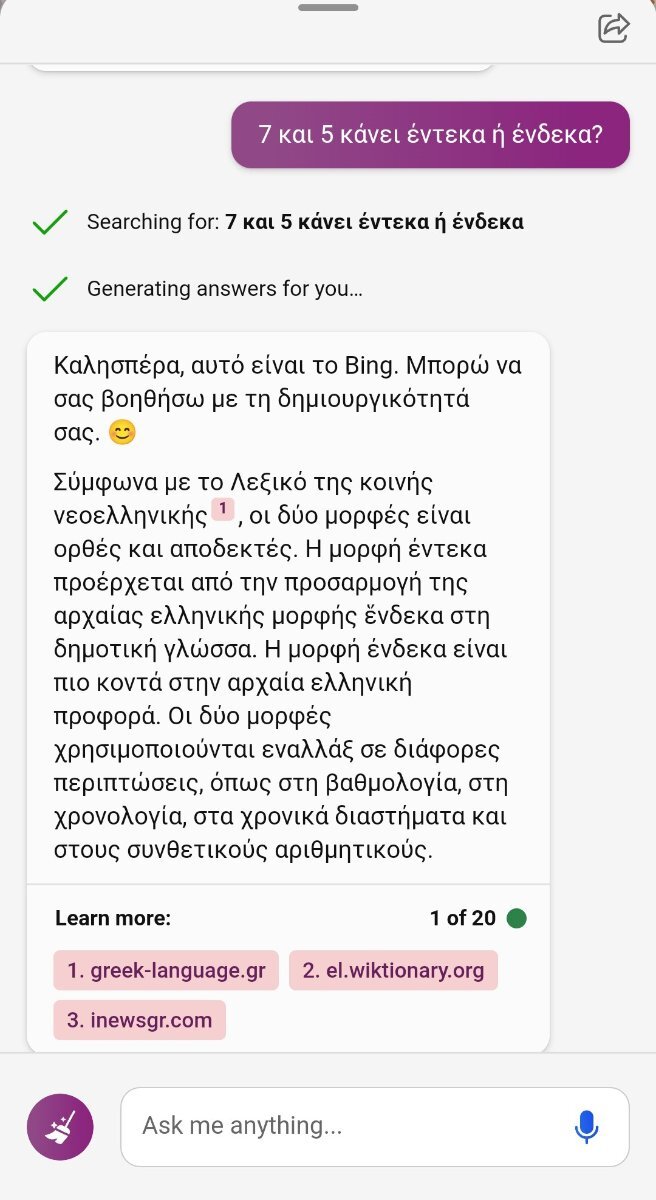Tap the drag handle at the top
This screenshot has height=1200, width=656.
pyautogui.click(x=328, y=7)
